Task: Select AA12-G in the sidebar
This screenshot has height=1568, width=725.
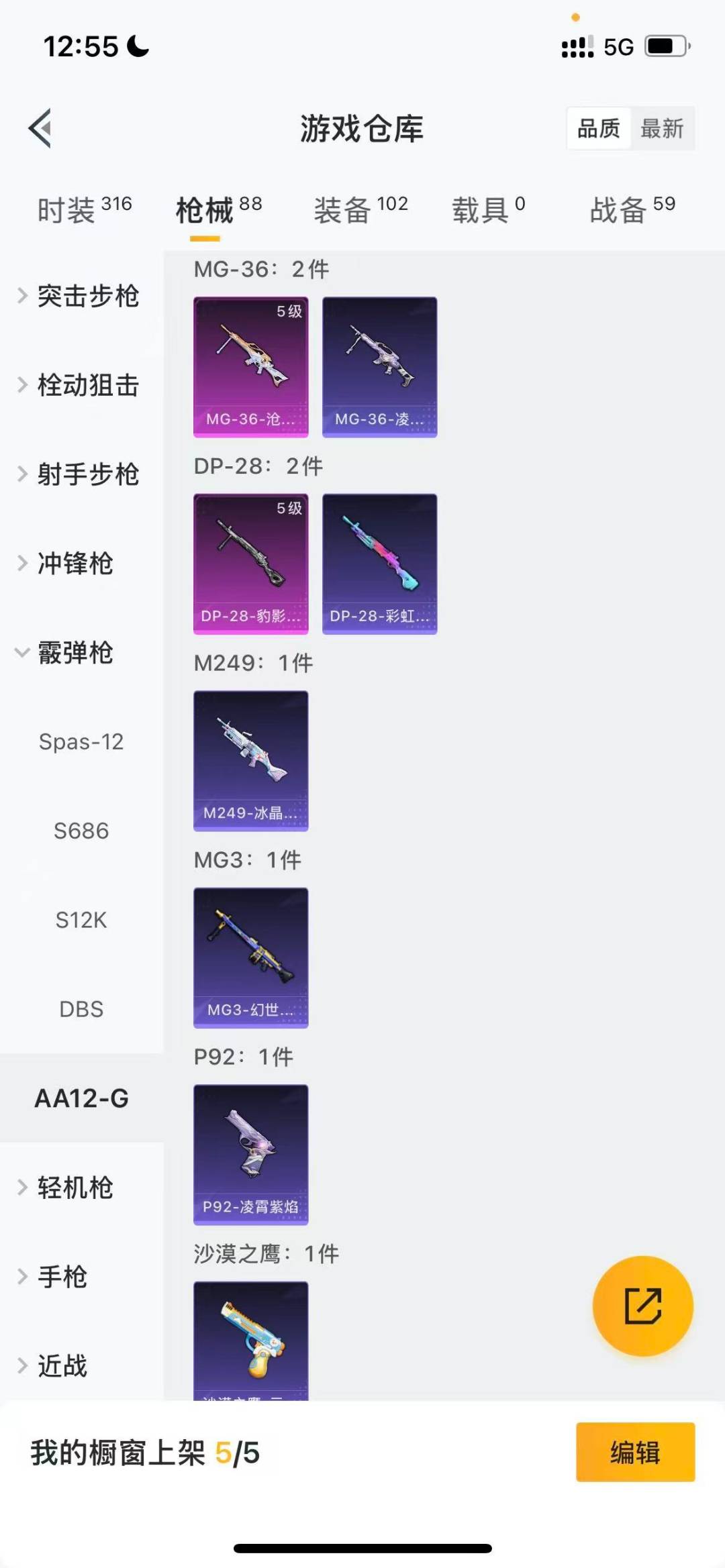Action: [x=82, y=1098]
